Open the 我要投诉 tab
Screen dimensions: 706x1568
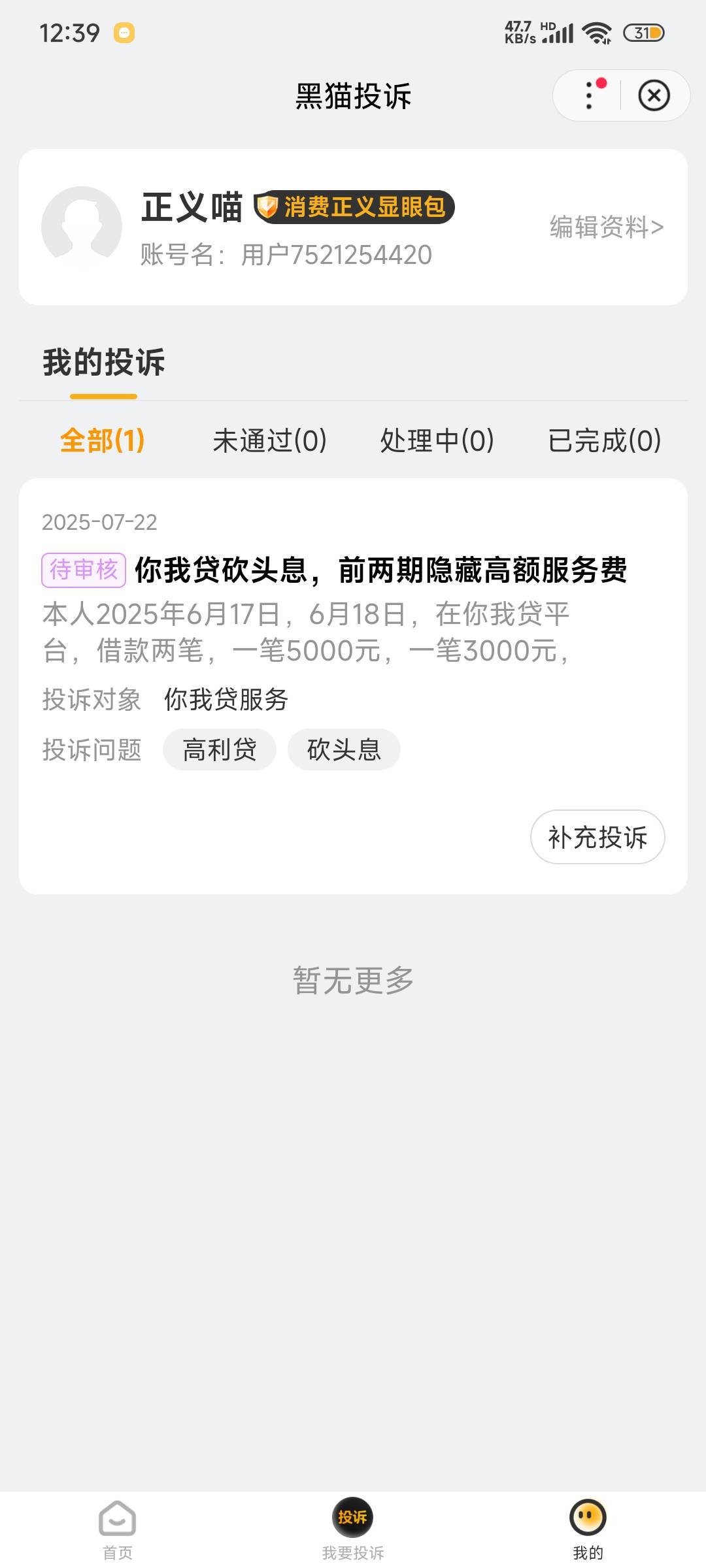pos(353,1529)
